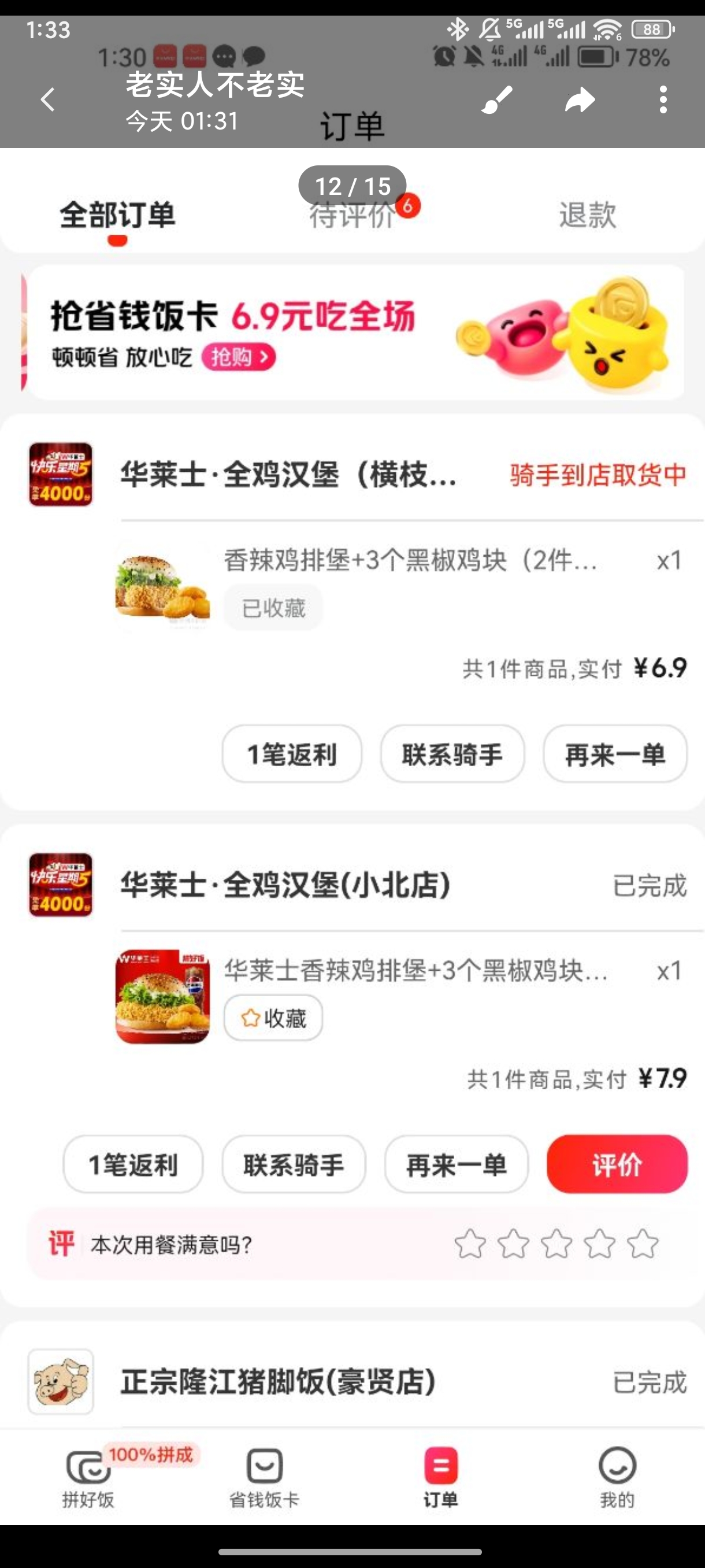
Task: Open the brush edit tool
Action: (497, 100)
